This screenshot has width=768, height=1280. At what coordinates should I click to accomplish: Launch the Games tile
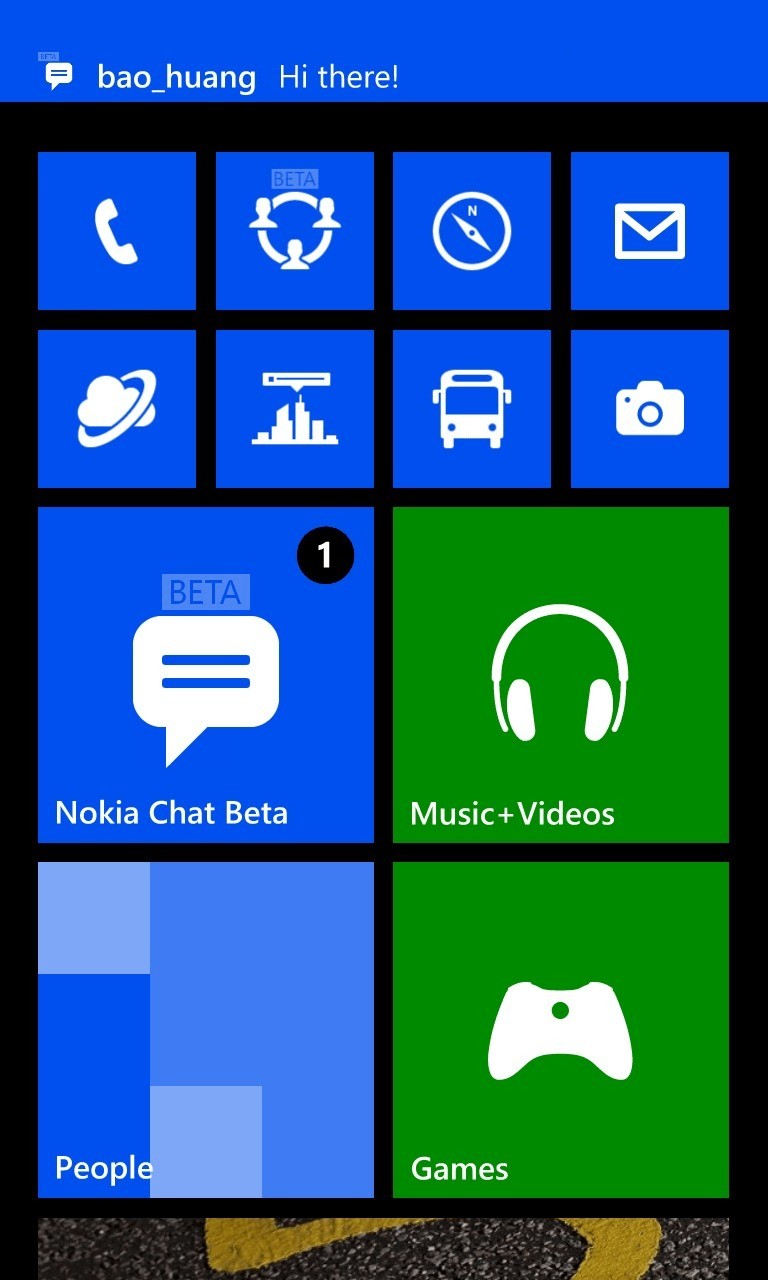click(x=561, y=1030)
